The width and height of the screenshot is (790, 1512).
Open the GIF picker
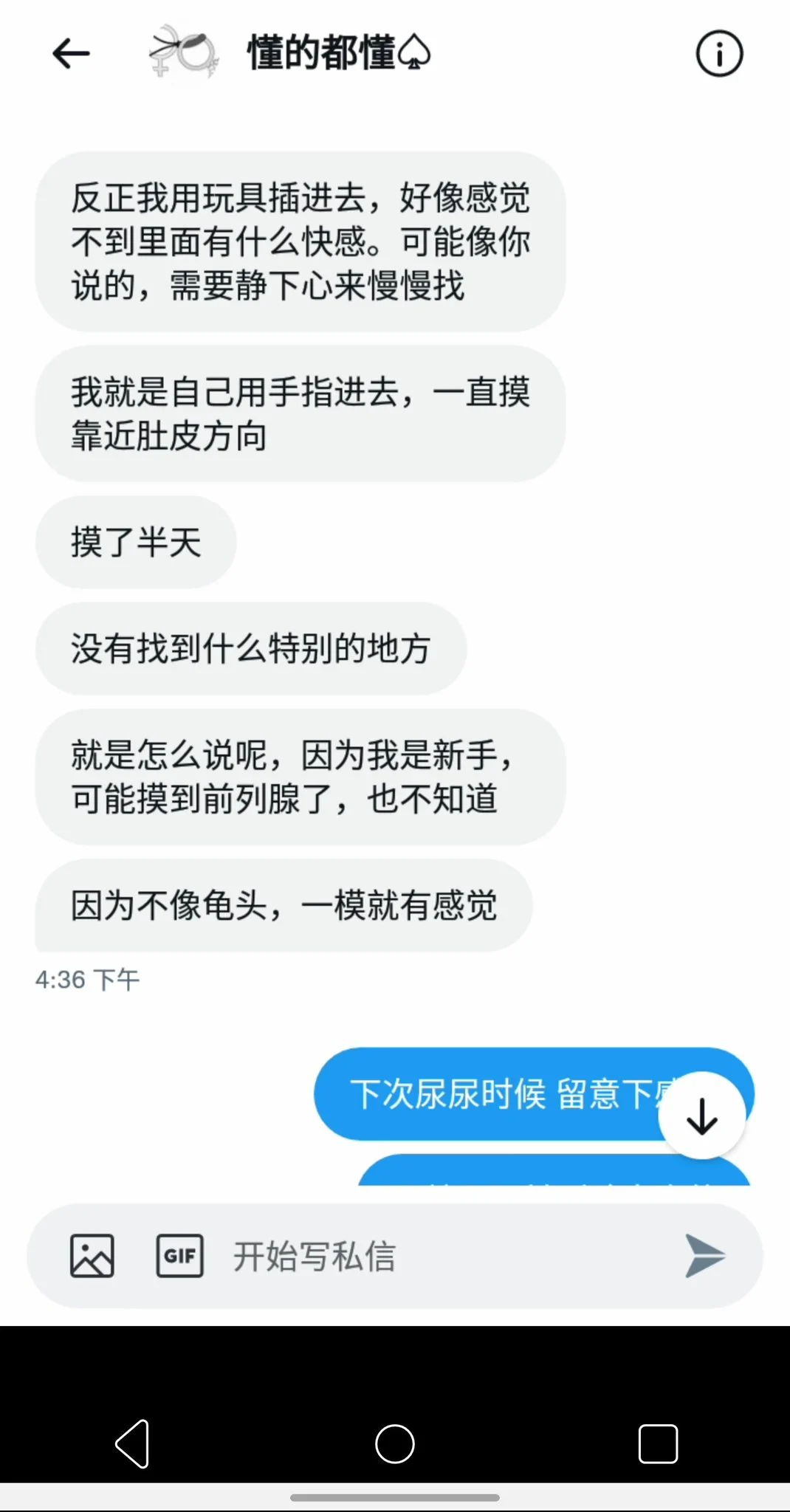click(x=179, y=1256)
